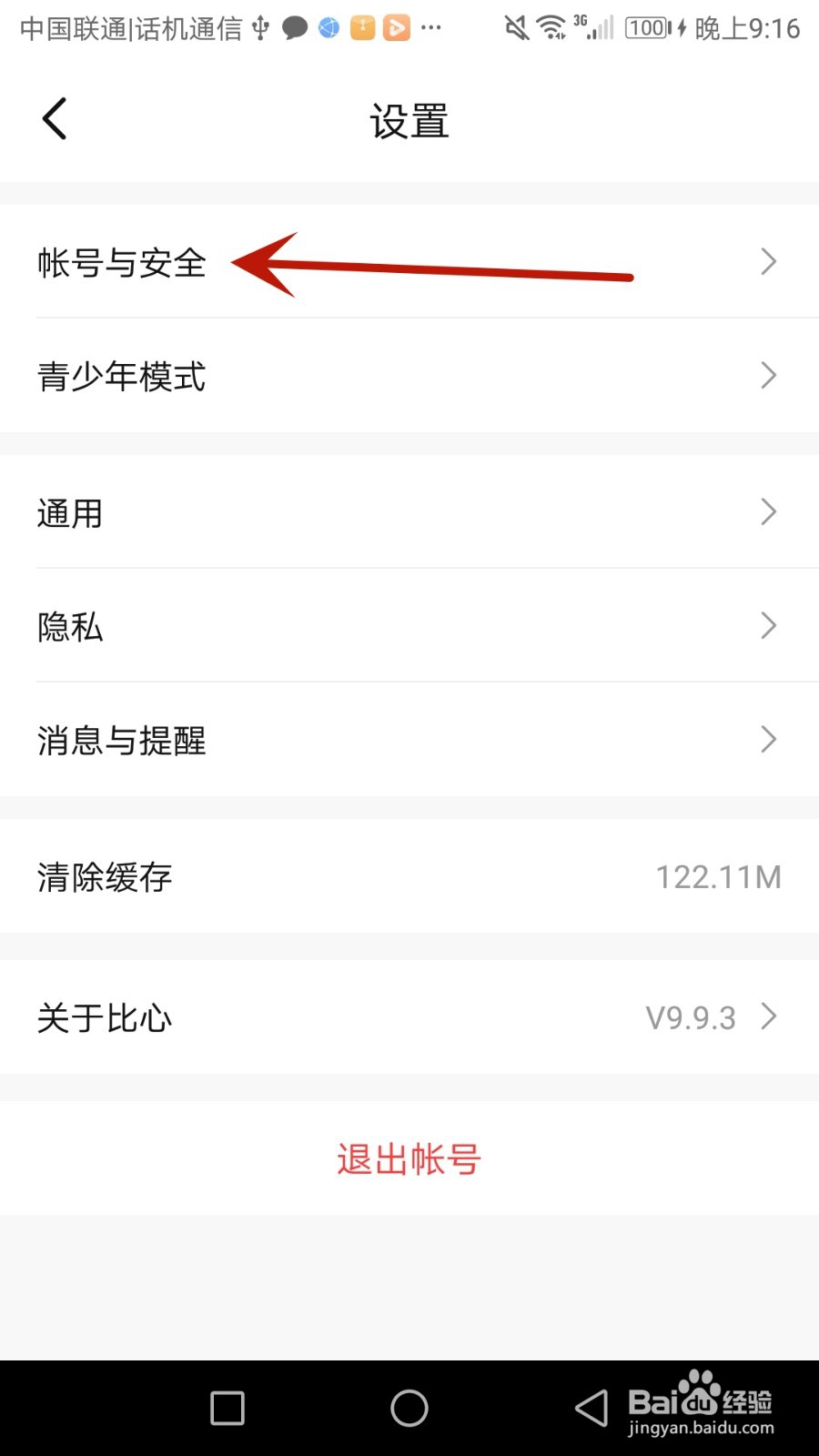Tap the recent apps square navigation button
The width and height of the screenshot is (819, 1456).
point(227,1408)
